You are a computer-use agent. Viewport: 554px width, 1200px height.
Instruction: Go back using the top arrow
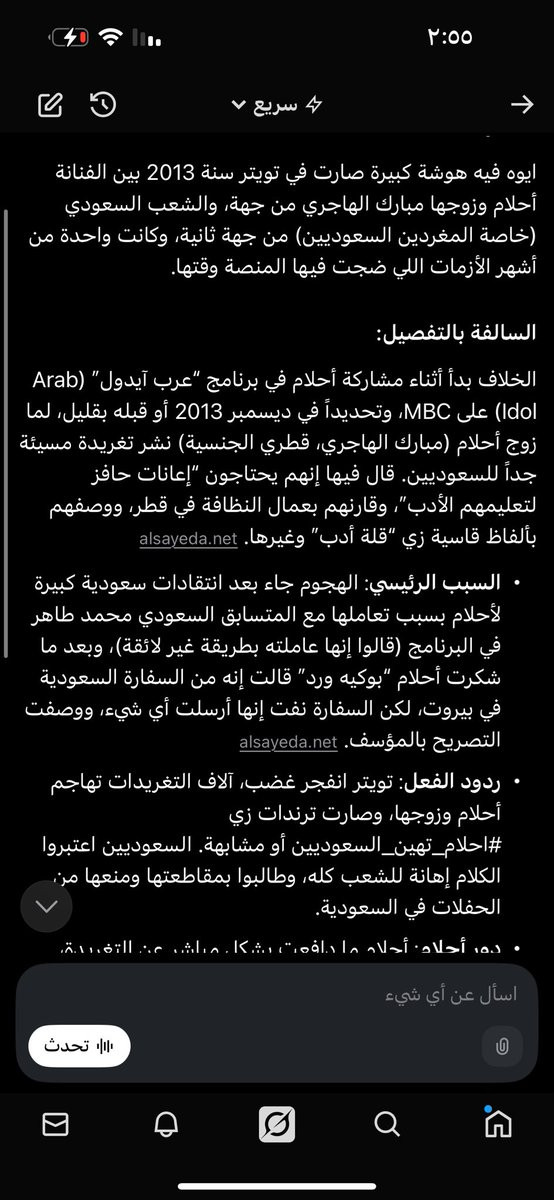tap(521, 104)
